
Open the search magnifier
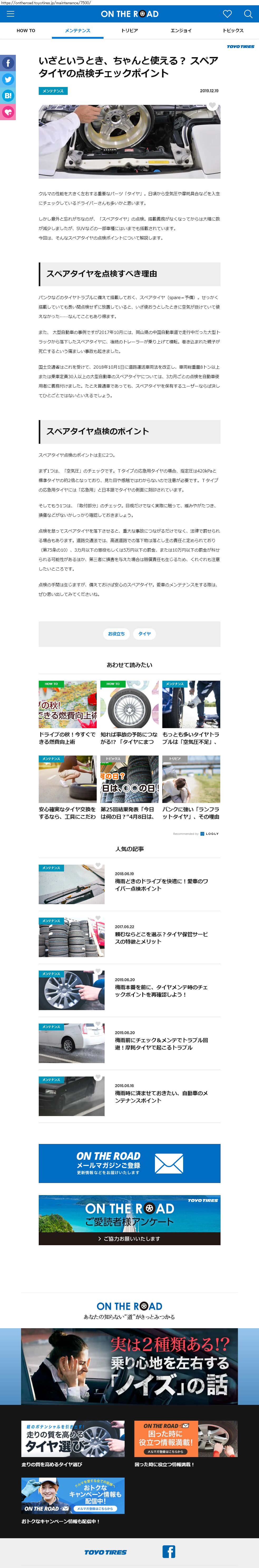[x=248, y=14]
